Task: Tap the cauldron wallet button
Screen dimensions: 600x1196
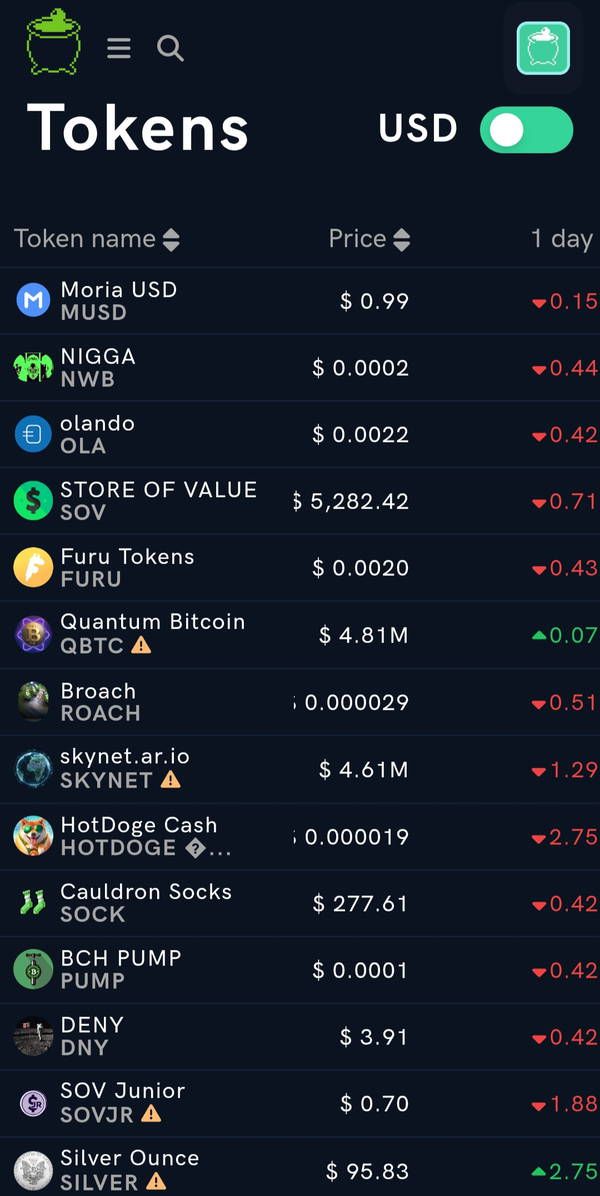Action: (543, 48)
